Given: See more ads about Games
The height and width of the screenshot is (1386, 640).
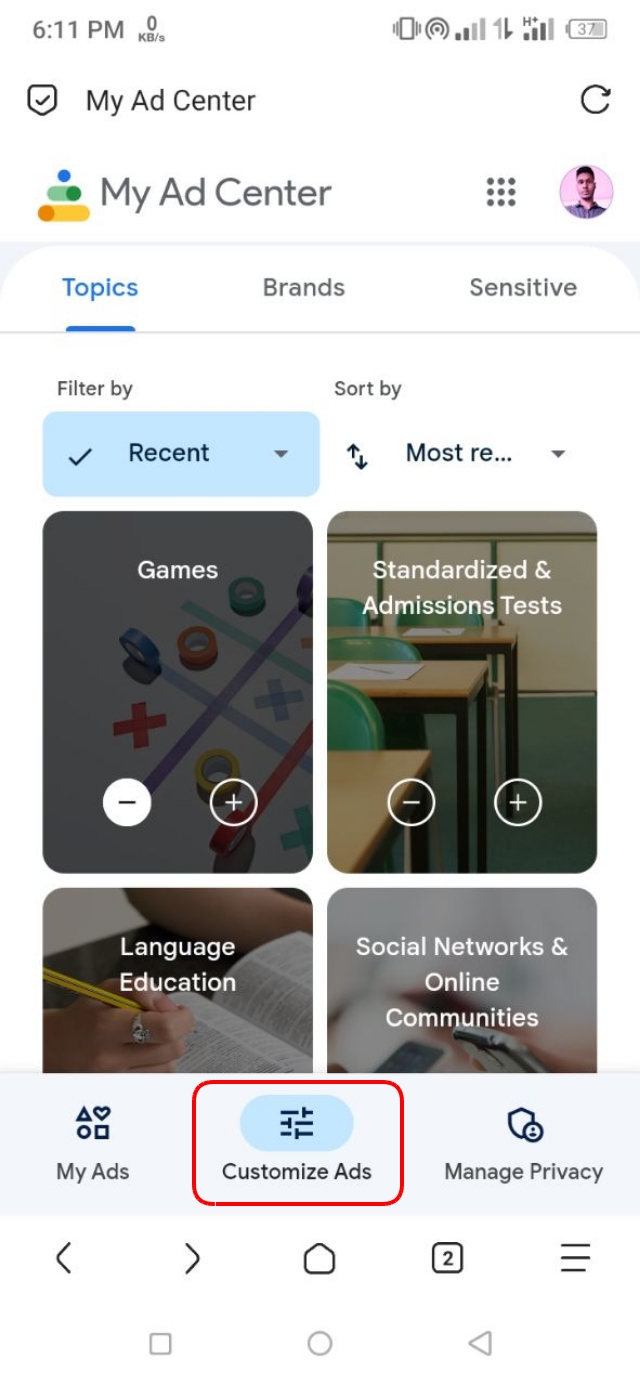Looking at the screenshot, I should click(x=234, y=802).
